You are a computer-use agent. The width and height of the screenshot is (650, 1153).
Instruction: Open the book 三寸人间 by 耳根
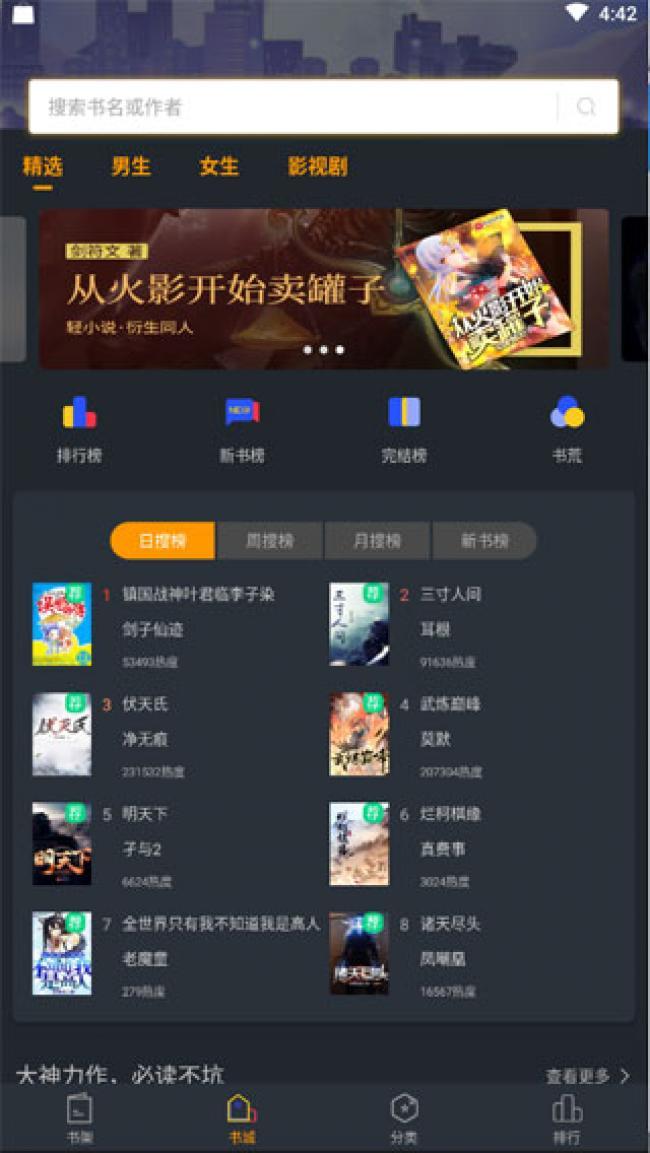tap(450, 594)
